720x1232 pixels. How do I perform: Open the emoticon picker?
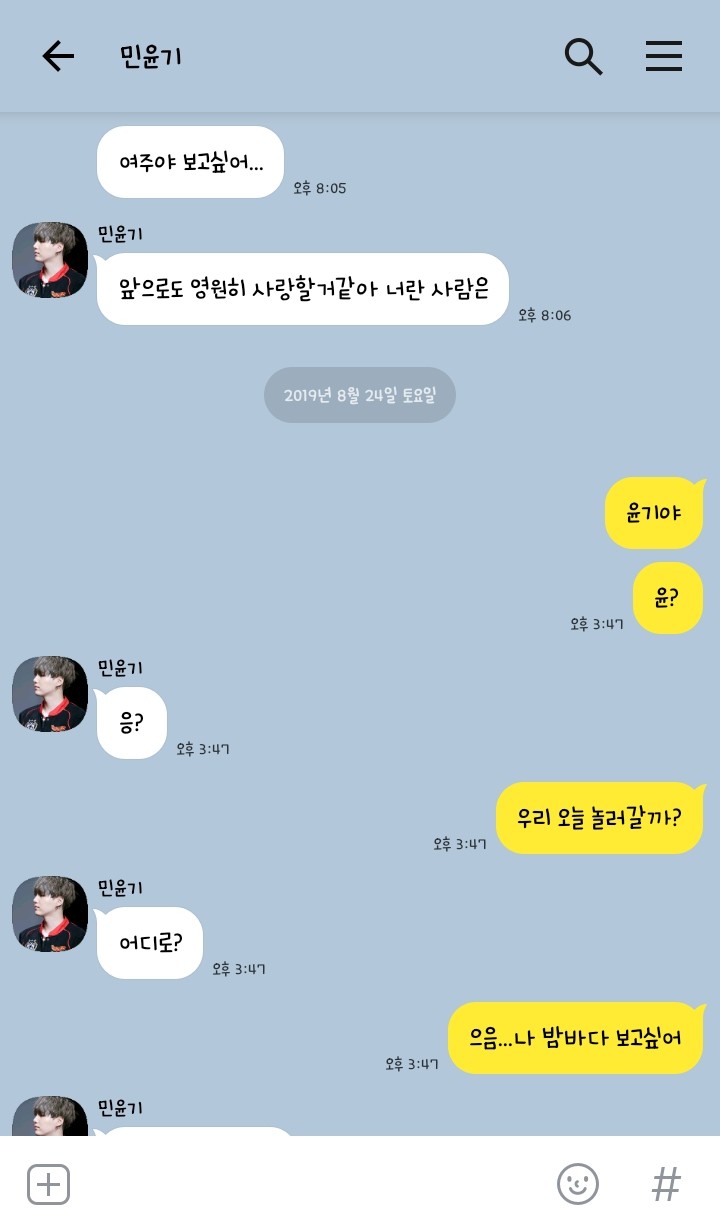577,1185
